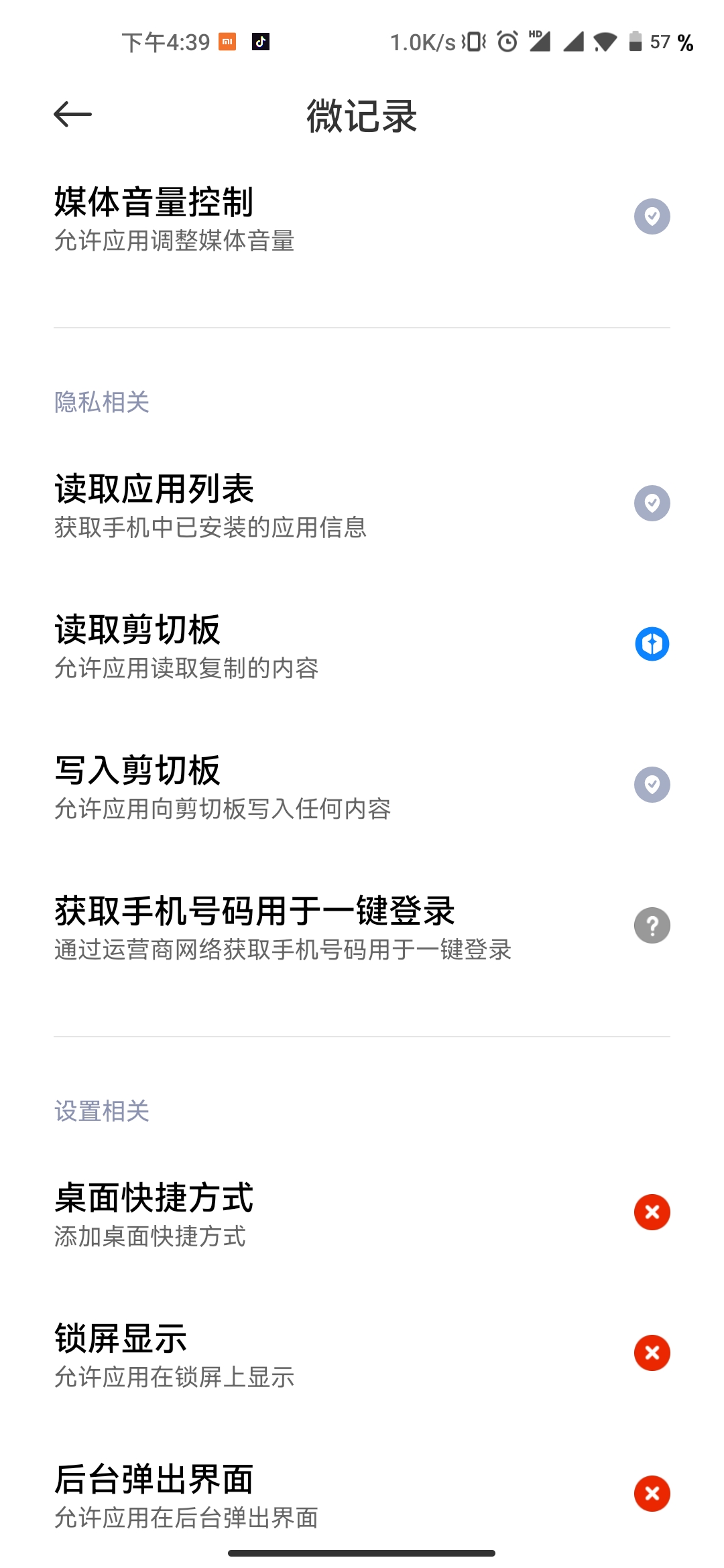Go back using the arrow button
This screenshot has height=1568, width=724.
(72, 114)
